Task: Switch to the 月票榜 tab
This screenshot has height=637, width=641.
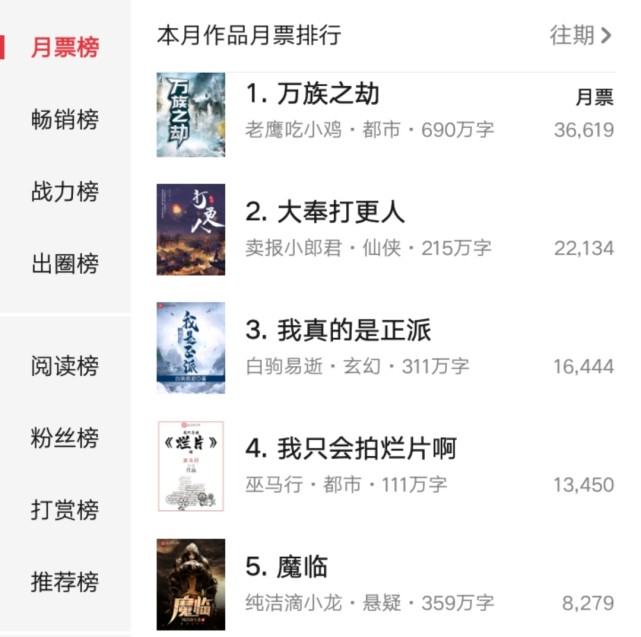Action: pyautogui.click(x=65, y=47)
